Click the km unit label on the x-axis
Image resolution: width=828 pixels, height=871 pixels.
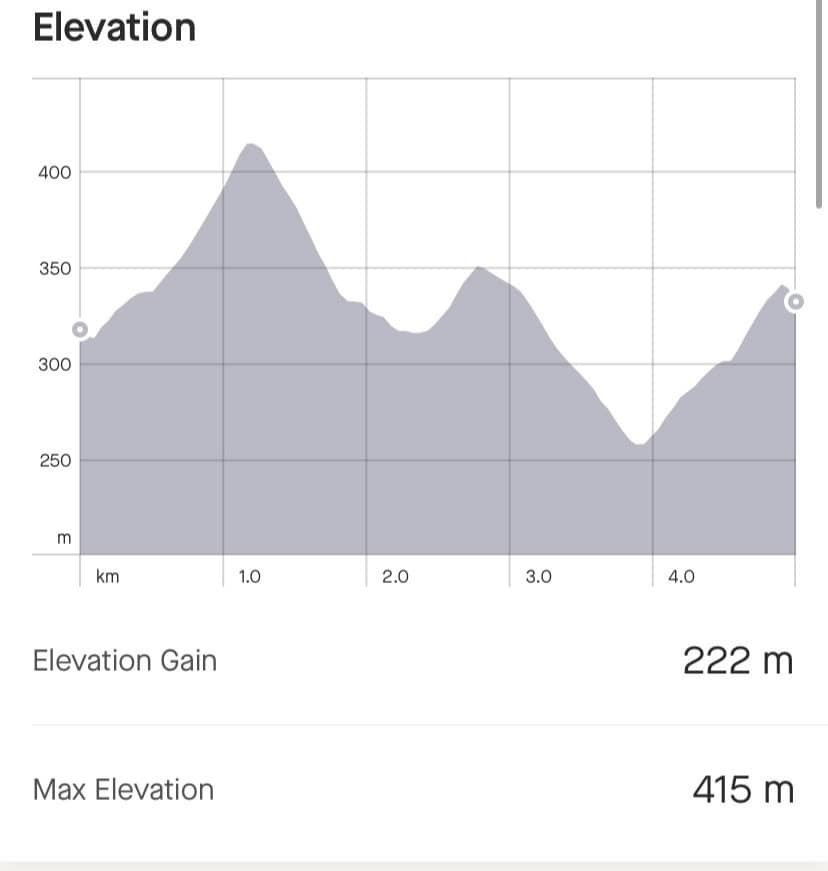pos(107,576)
